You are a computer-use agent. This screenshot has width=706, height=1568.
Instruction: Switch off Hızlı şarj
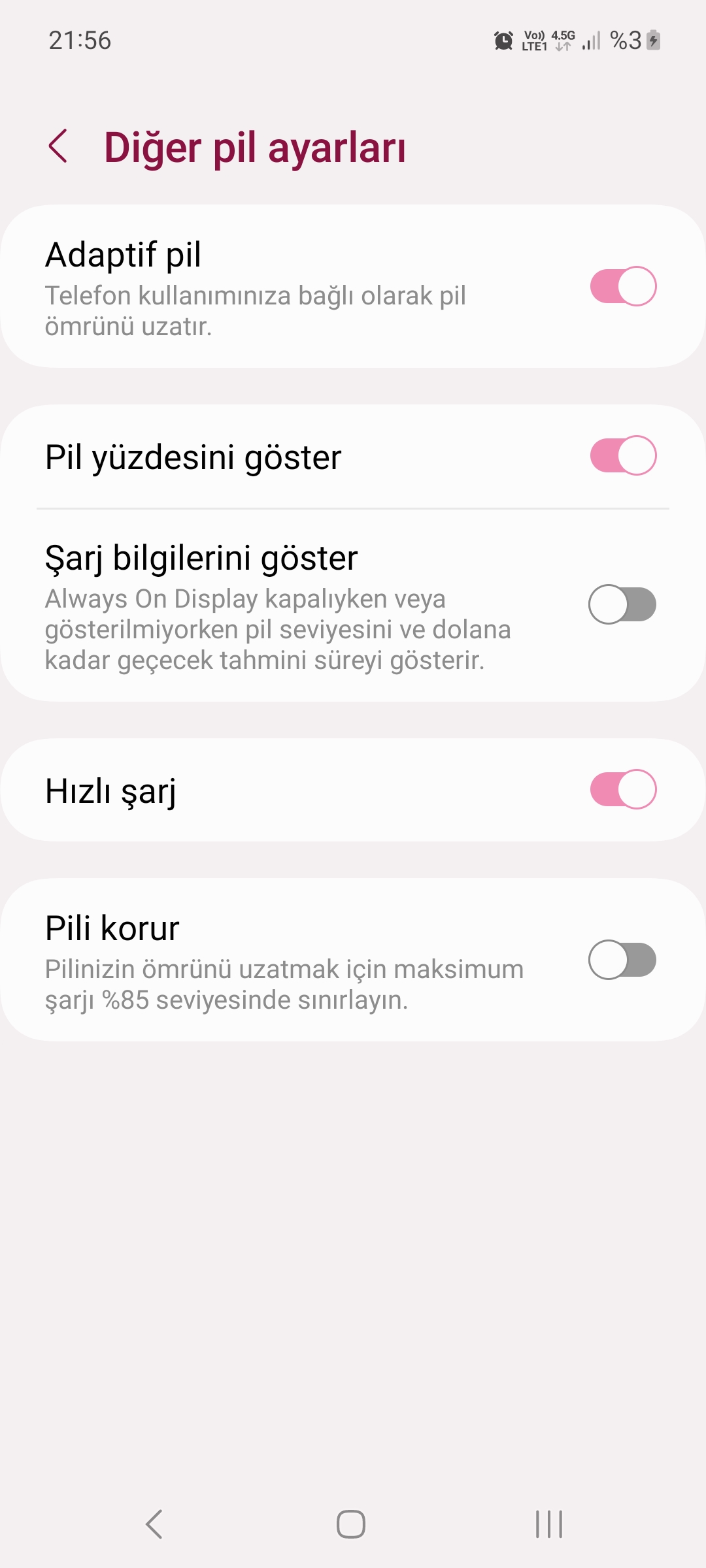click(623, 789)
